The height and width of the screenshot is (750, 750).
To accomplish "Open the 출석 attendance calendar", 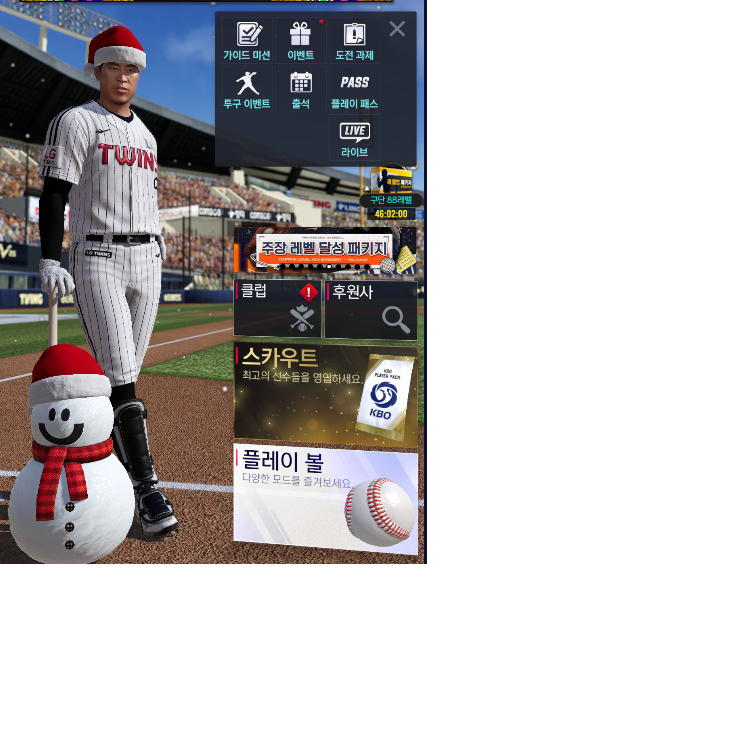I will [300, 89].
